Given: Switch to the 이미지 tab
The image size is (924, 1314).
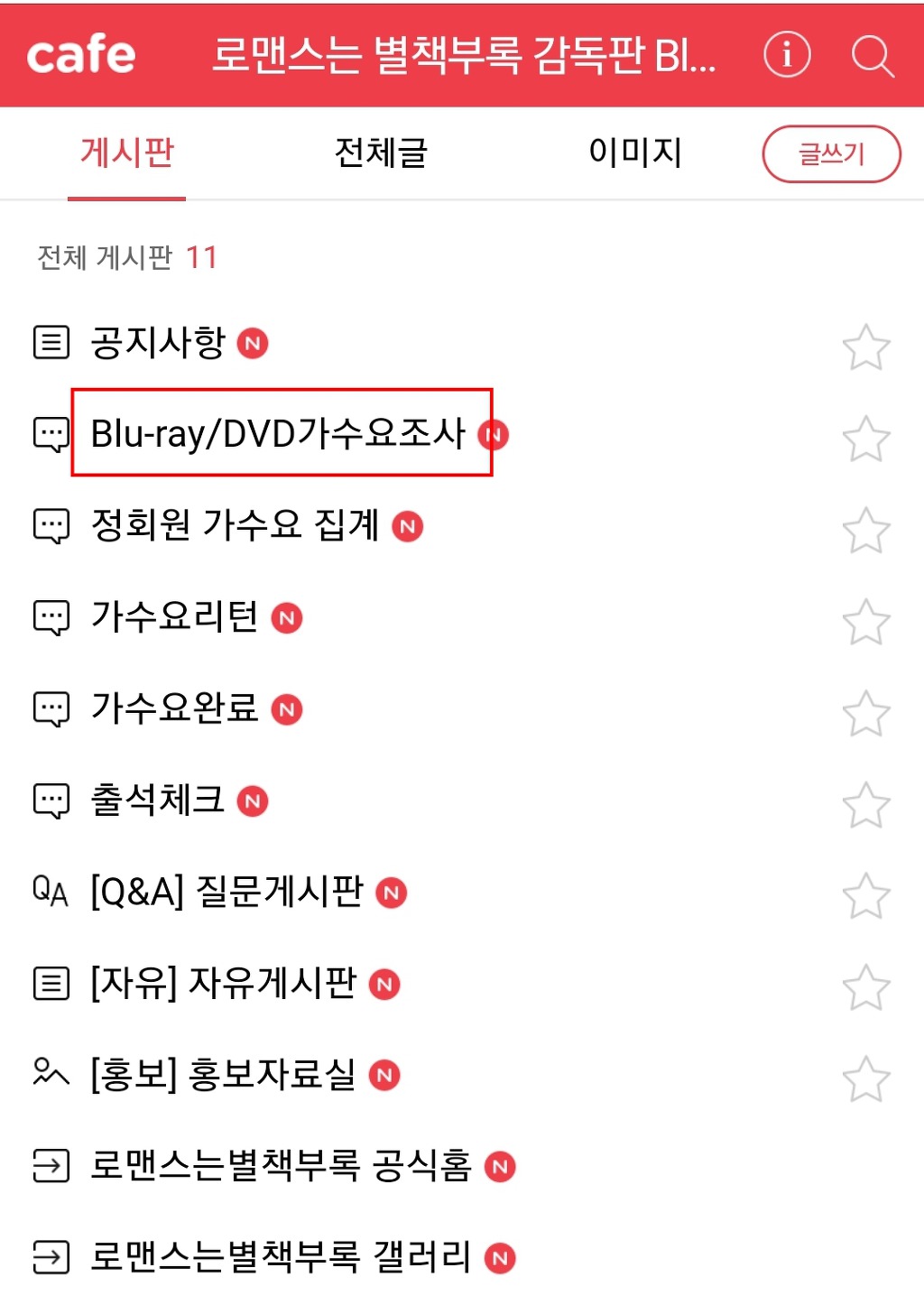Looking at the screenshot, I should (x=635, y=153).
